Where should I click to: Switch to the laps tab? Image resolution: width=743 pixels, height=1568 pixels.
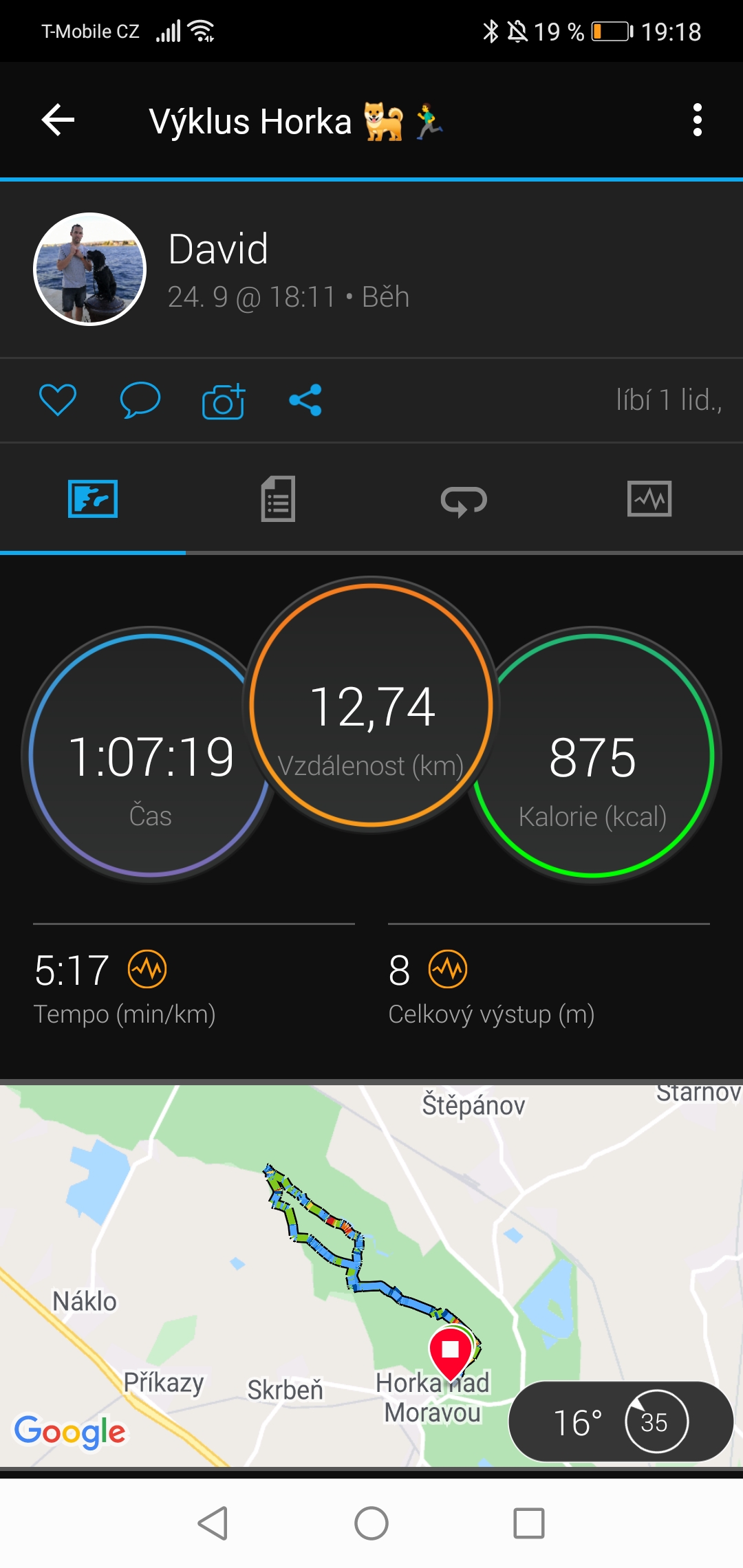coord(464,500)
